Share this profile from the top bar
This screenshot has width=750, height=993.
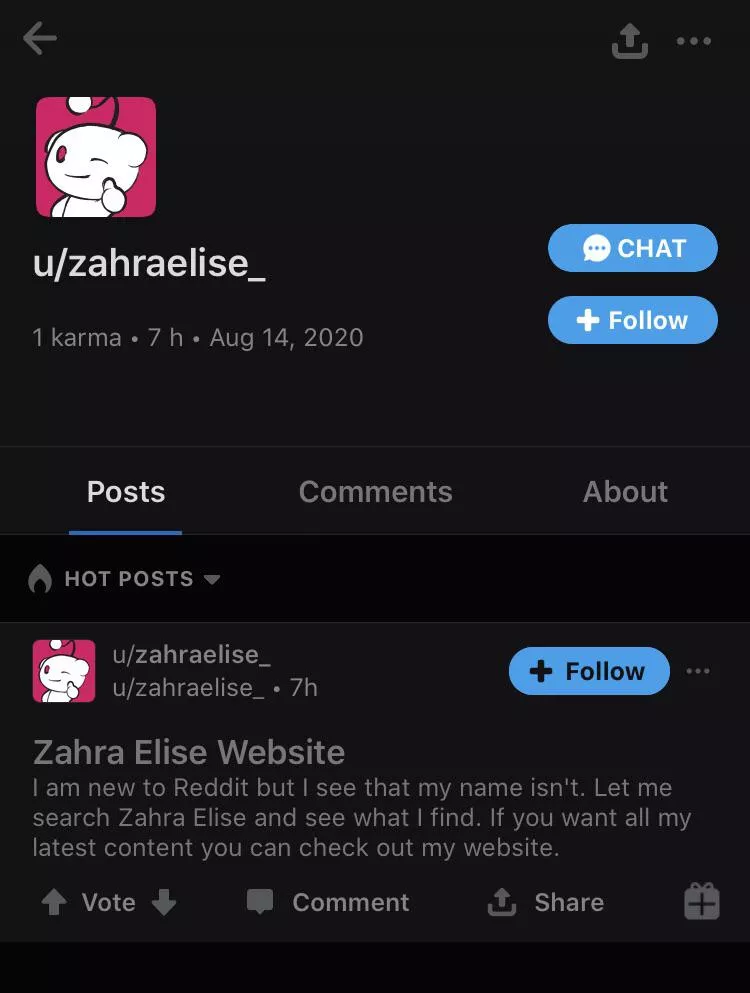pyautogui.click(x=629, y=41)
